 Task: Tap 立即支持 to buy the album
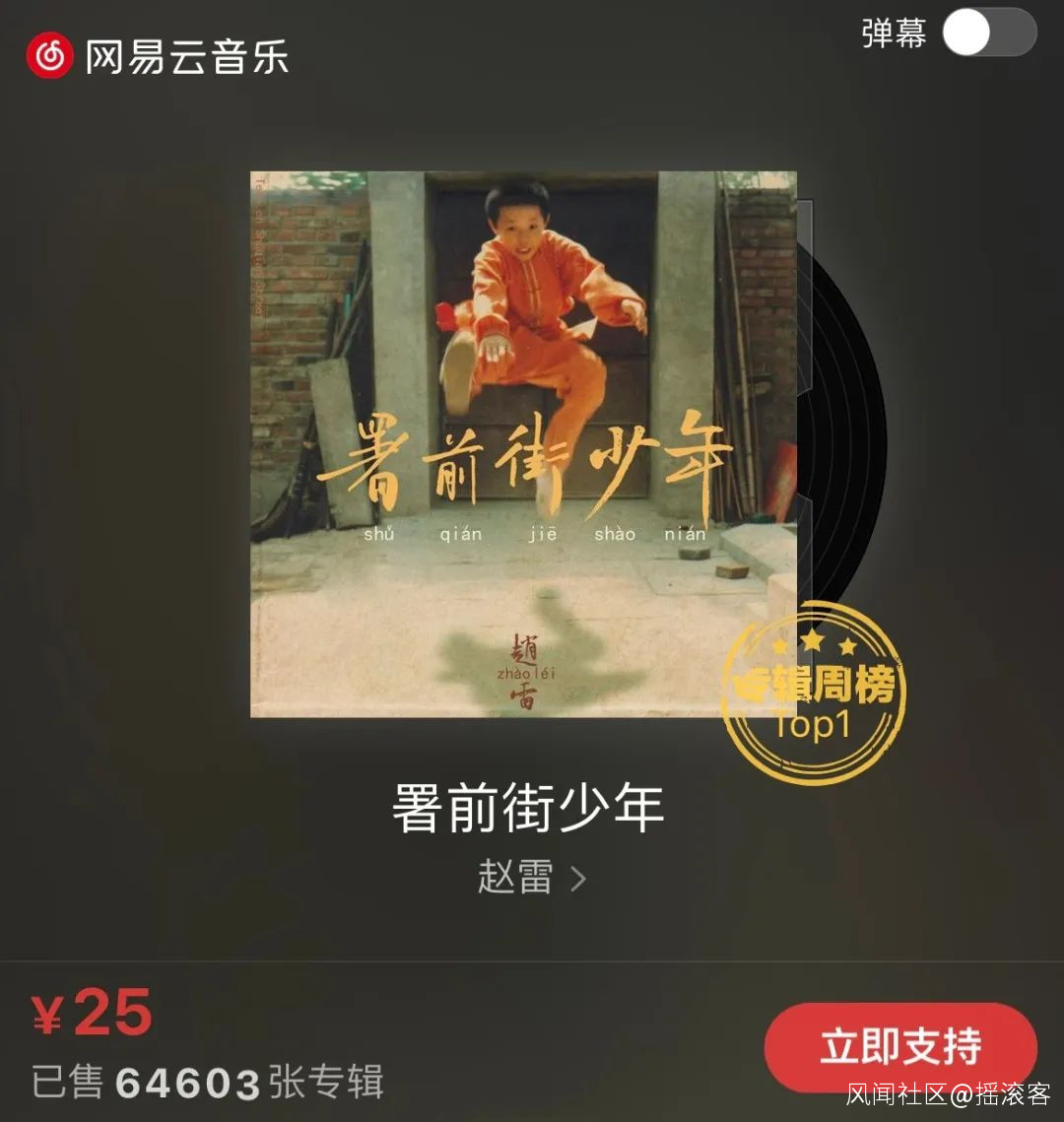coord(899,1046)
